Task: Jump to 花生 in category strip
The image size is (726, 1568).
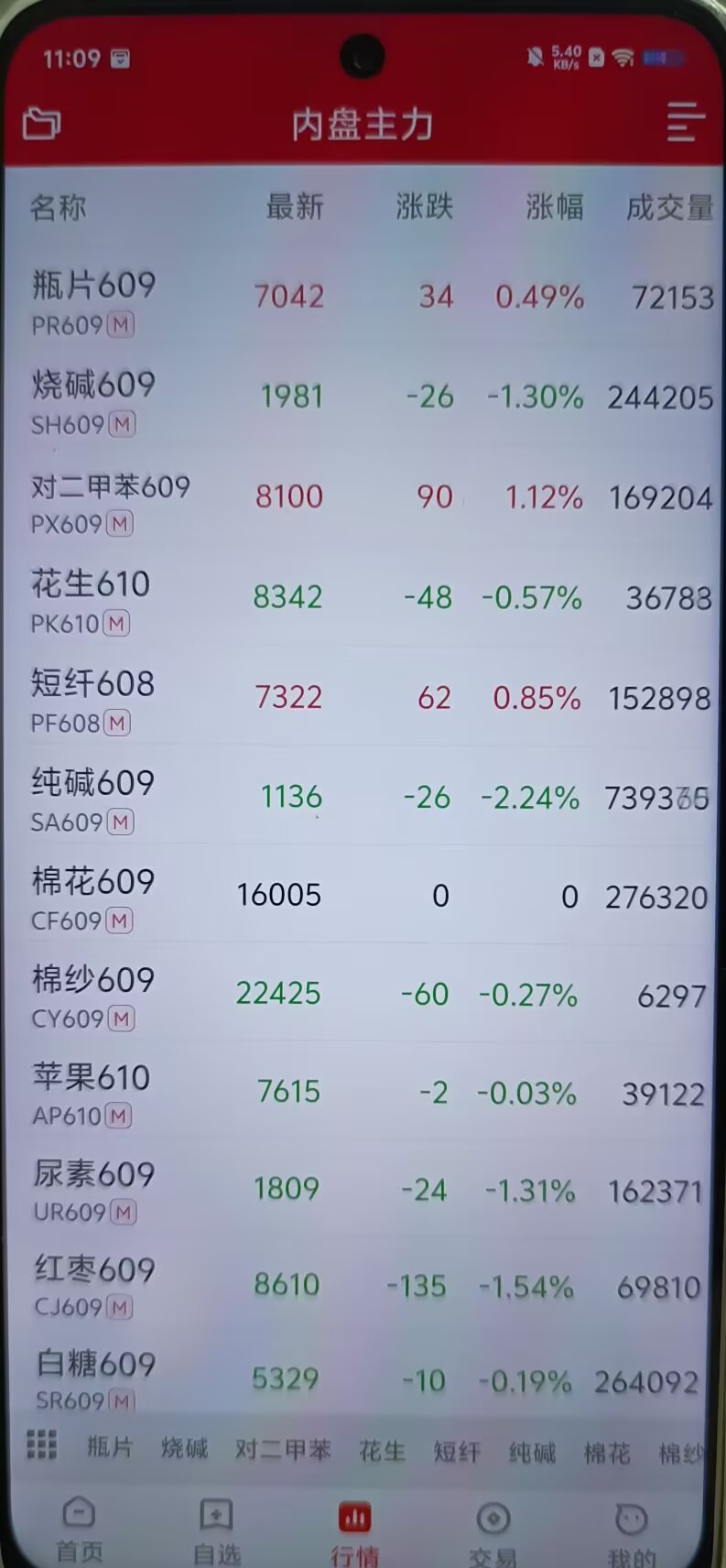Action: coord(382,1451)
